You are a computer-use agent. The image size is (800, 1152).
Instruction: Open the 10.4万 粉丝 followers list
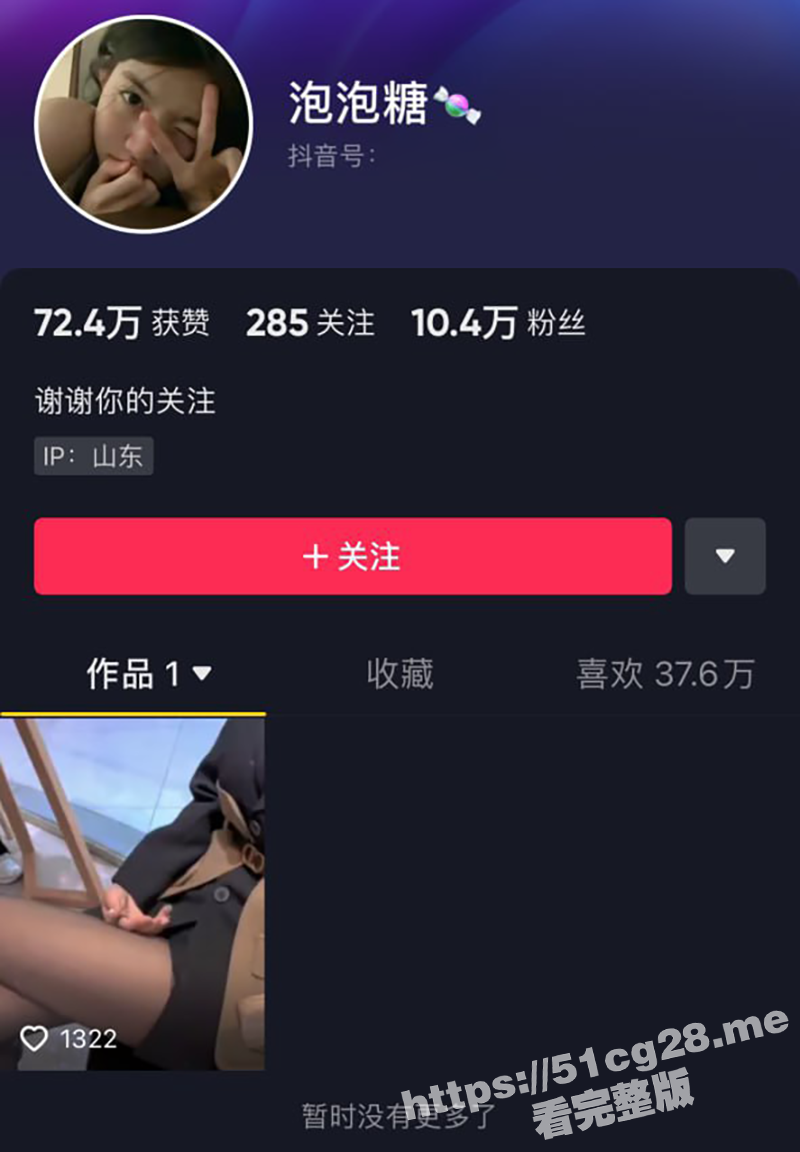(497, 323)
